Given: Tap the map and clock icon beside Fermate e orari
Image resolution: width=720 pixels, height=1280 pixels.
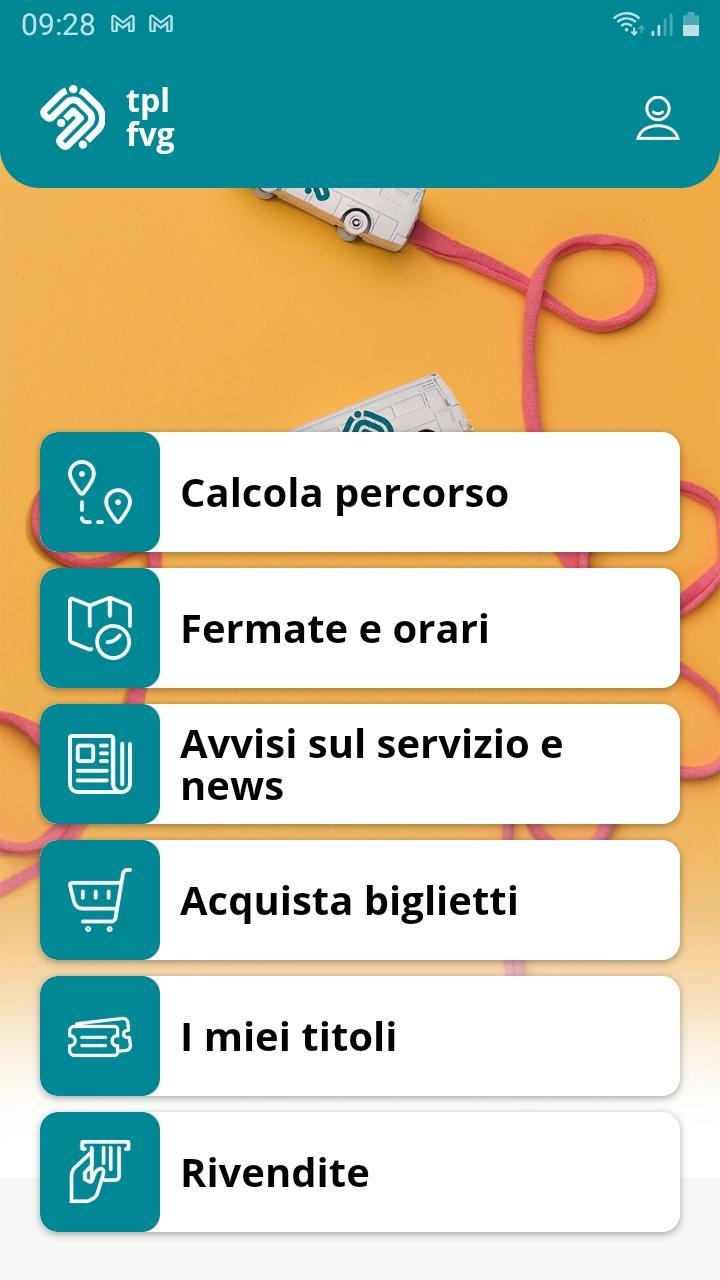Looking at the screenshot, I should pyautogui.click(x=100, y=628).
